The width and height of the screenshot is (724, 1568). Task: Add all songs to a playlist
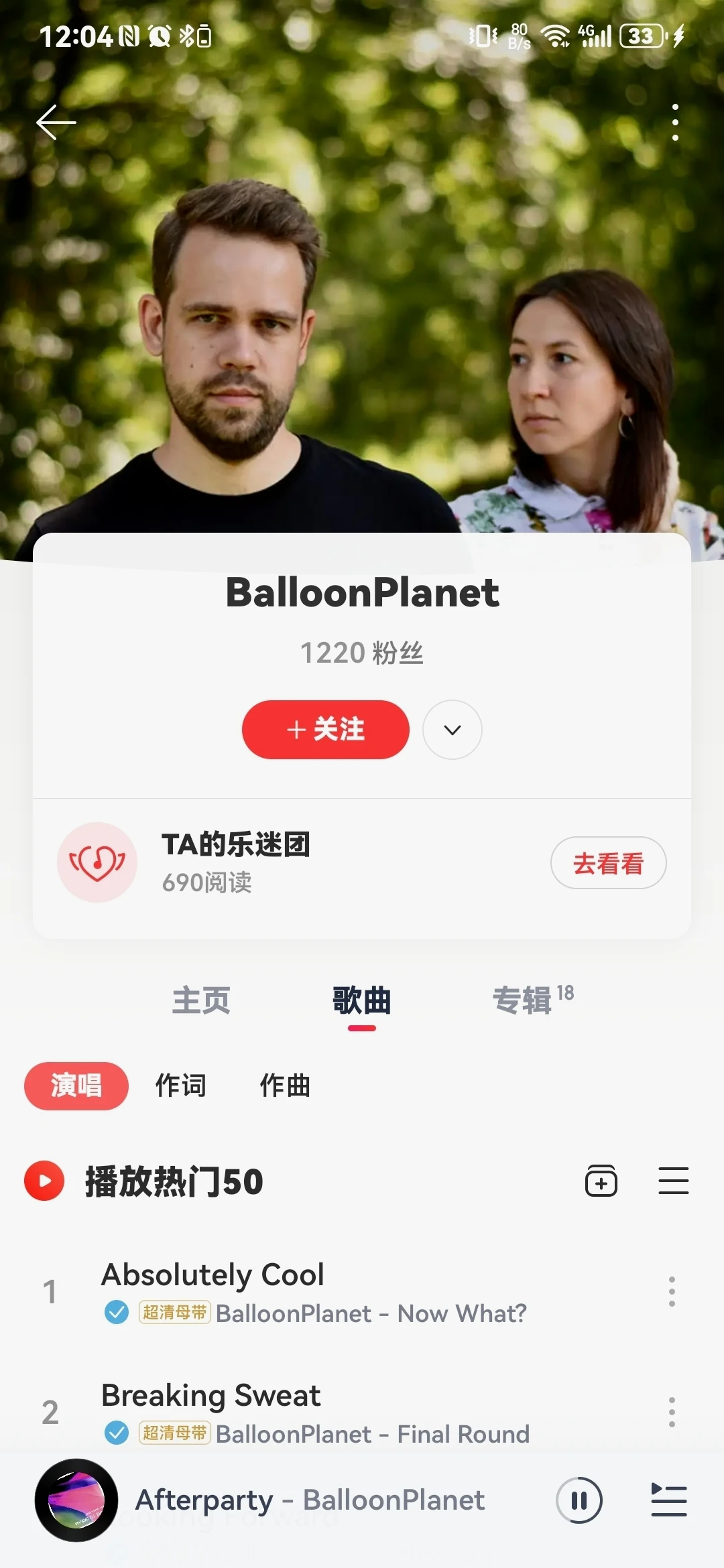pos(601,1181)
